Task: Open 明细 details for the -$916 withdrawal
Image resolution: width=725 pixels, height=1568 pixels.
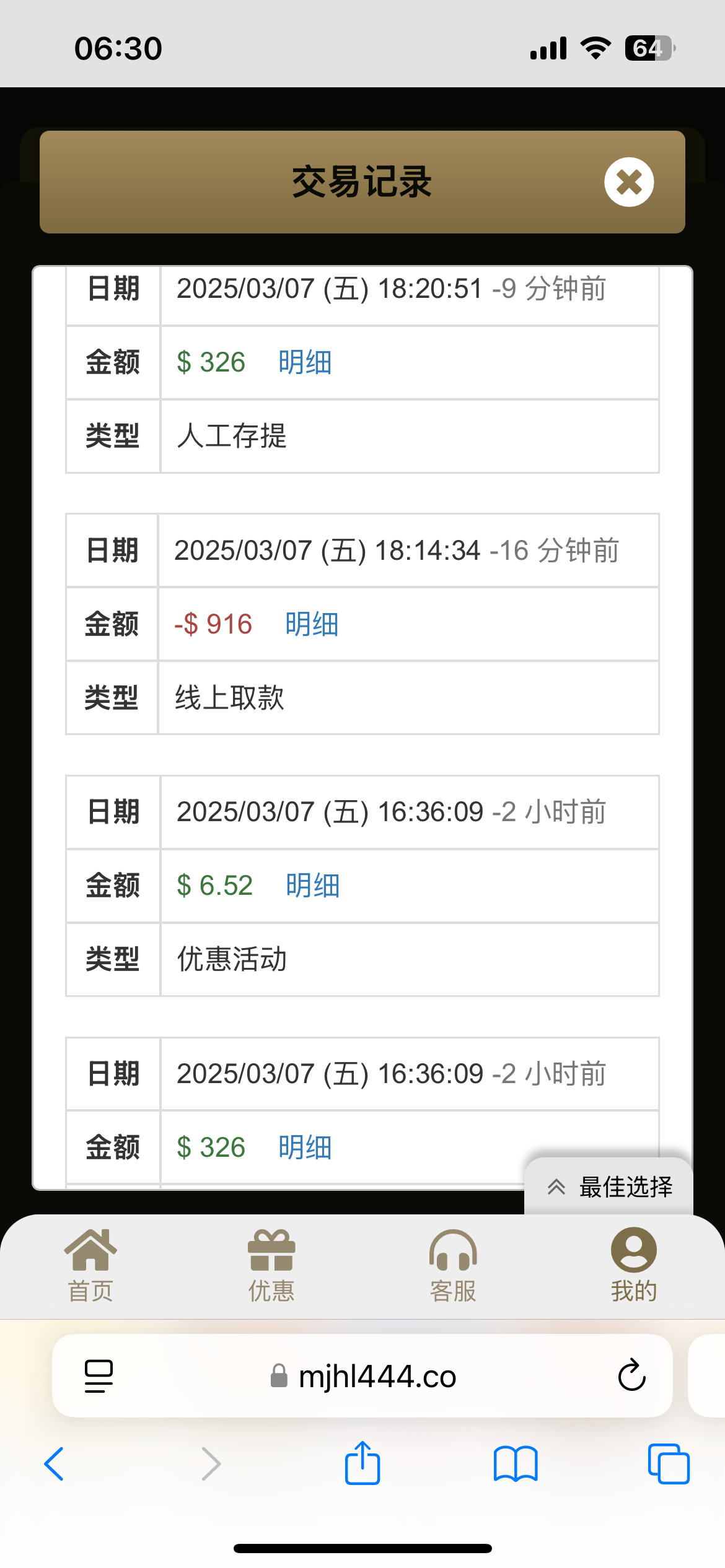Action: [311, 624]
